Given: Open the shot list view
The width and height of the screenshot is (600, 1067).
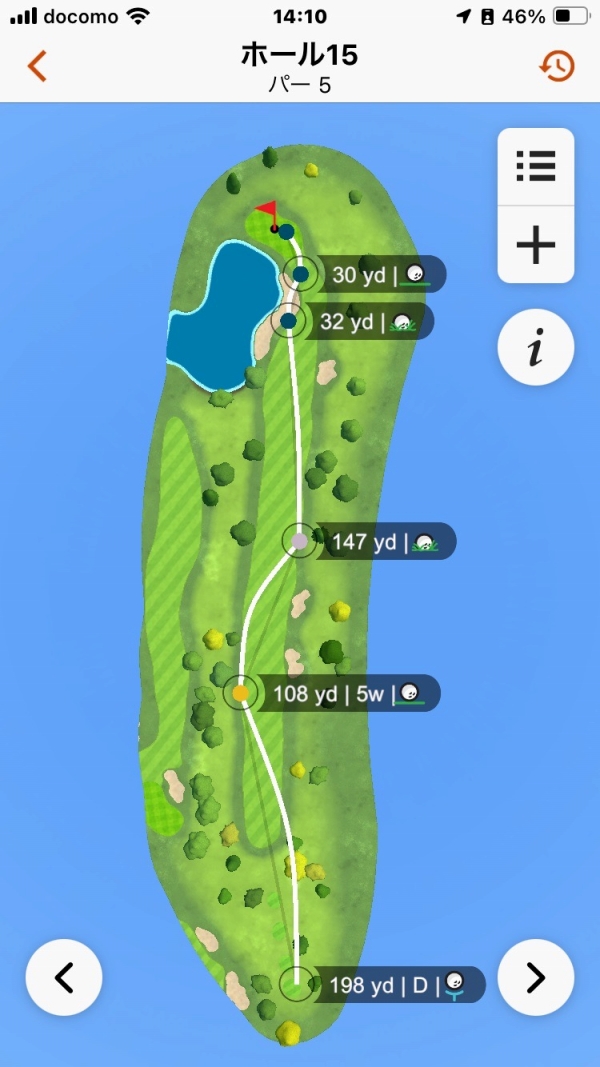Looking at the screenshot, I should (x=536, y=166).
